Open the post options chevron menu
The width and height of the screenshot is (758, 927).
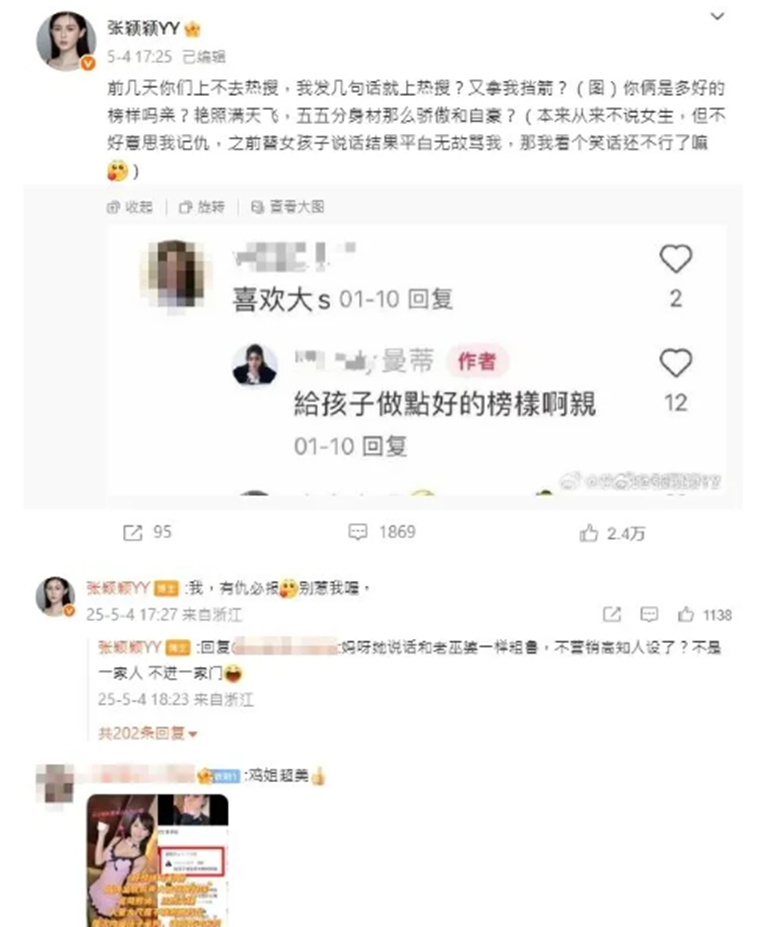(x=718, y=17)
